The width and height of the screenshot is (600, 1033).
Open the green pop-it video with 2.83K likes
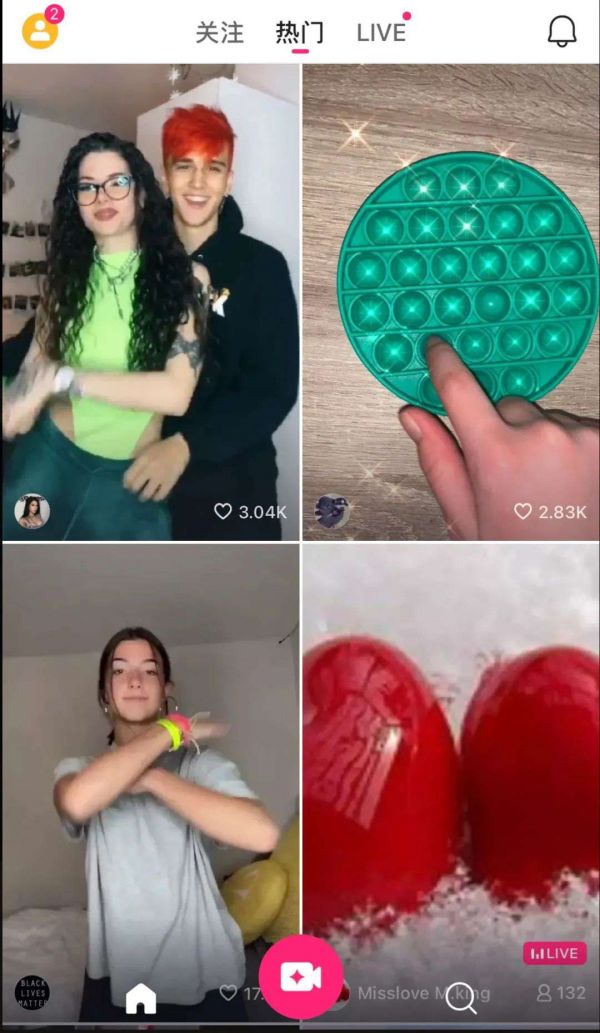click(x=450, y=300)
